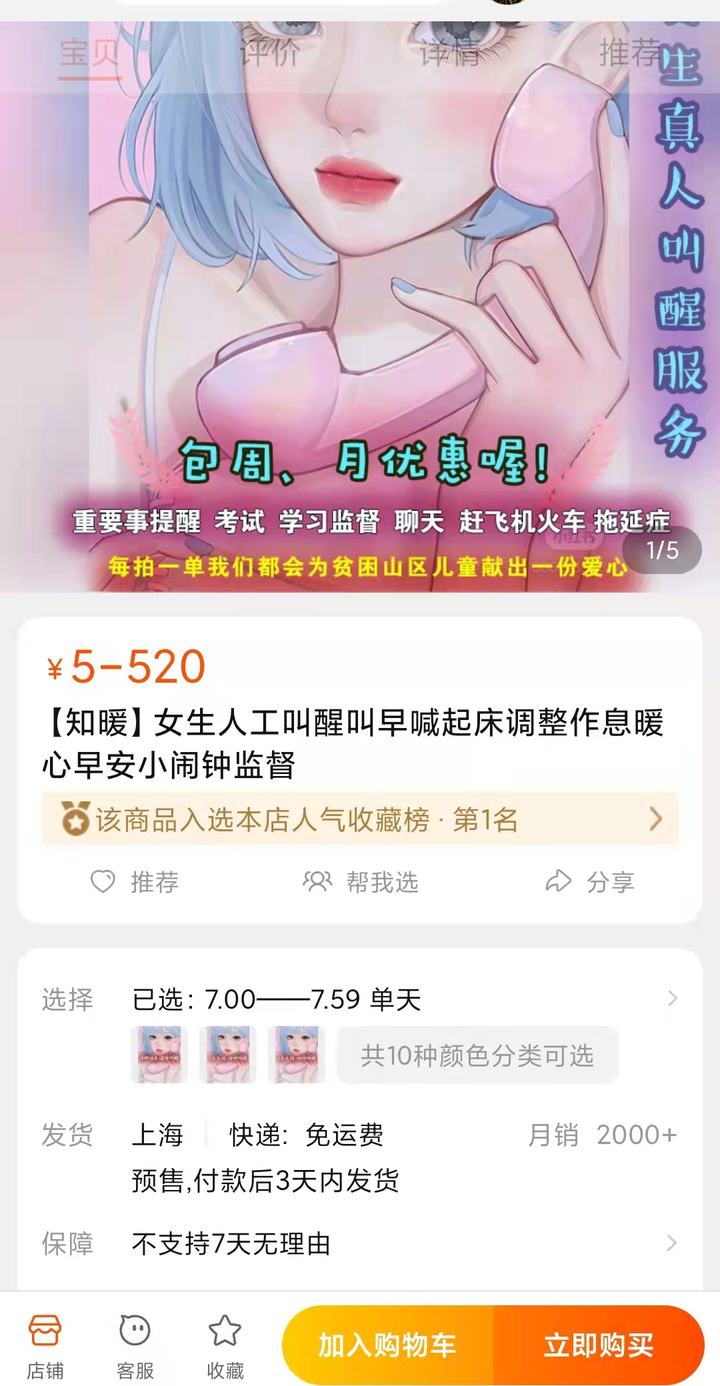Go to the 推荐 tab
720x1386 pixels.
point(630,51)
